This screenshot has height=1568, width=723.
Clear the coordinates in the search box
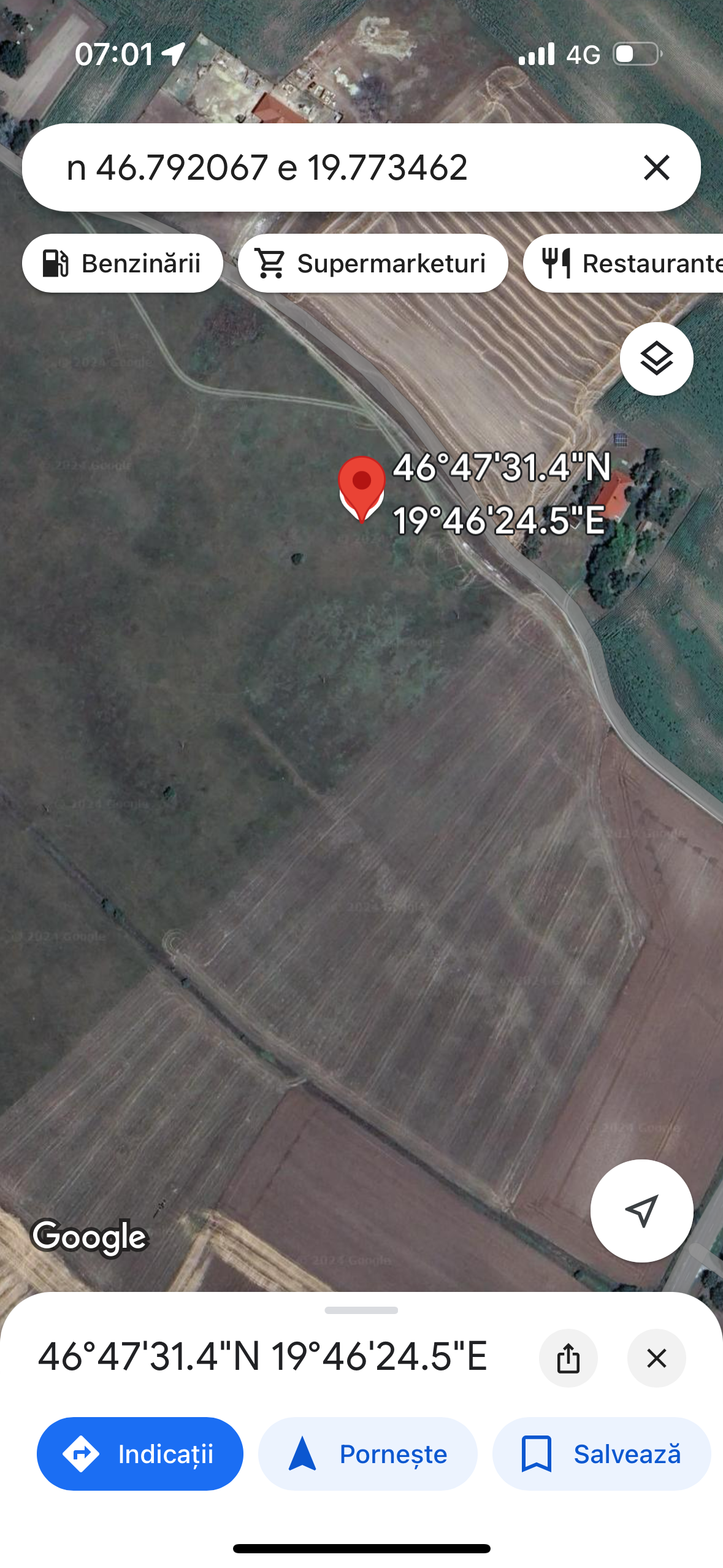point(656,167)
